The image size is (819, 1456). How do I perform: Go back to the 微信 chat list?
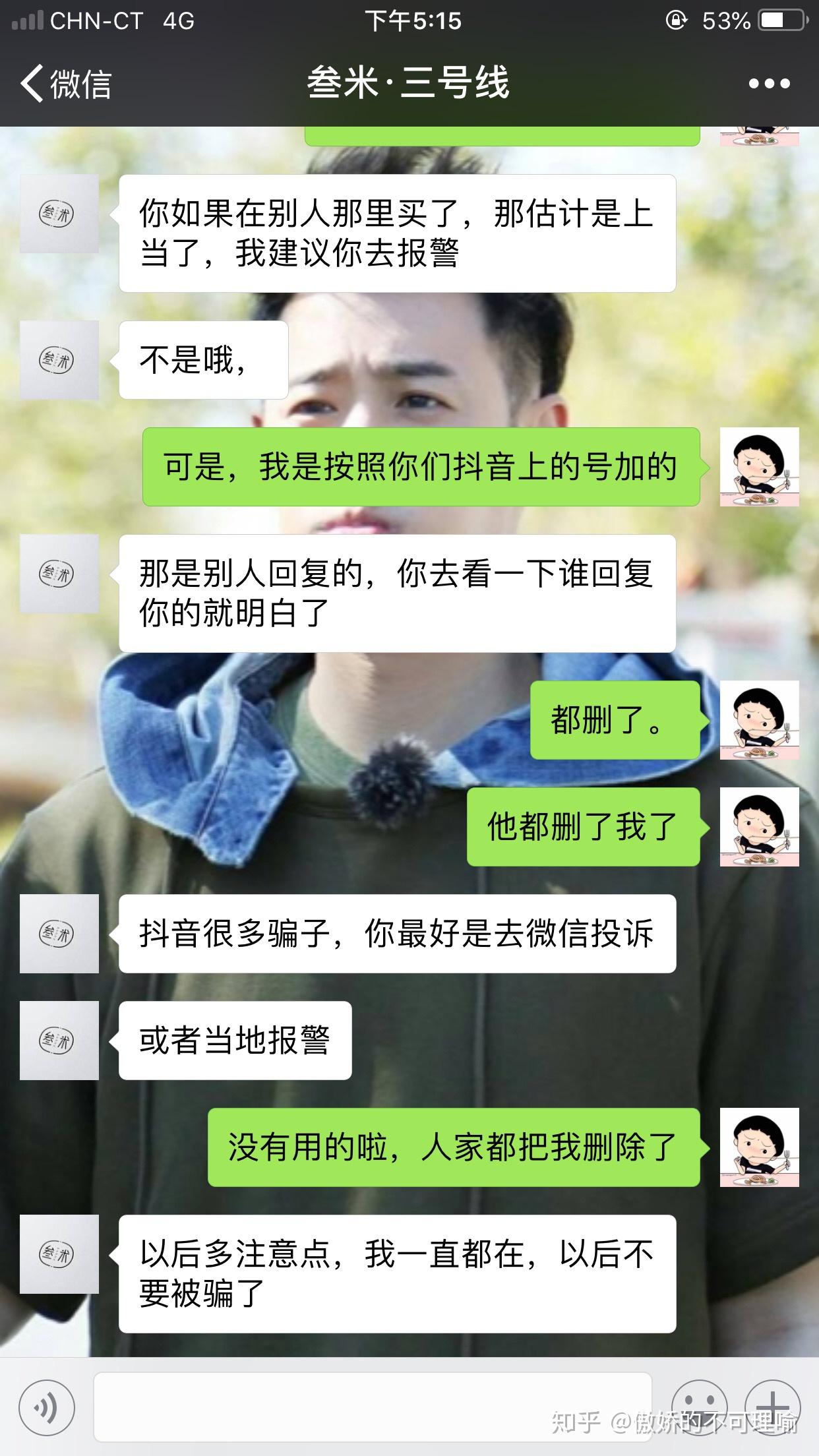coord(65,84)
